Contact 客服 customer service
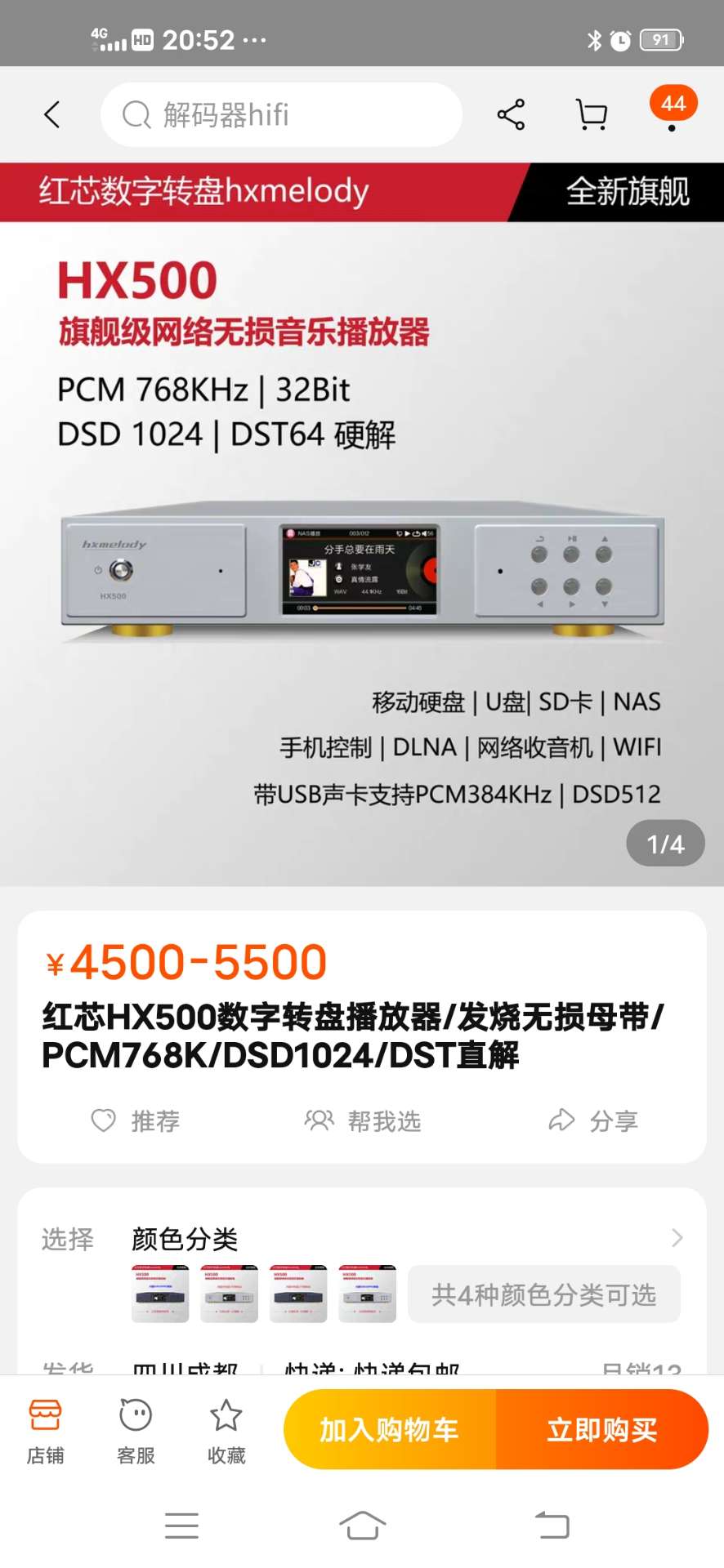 pyautogui.click(x=136, y=1429)
